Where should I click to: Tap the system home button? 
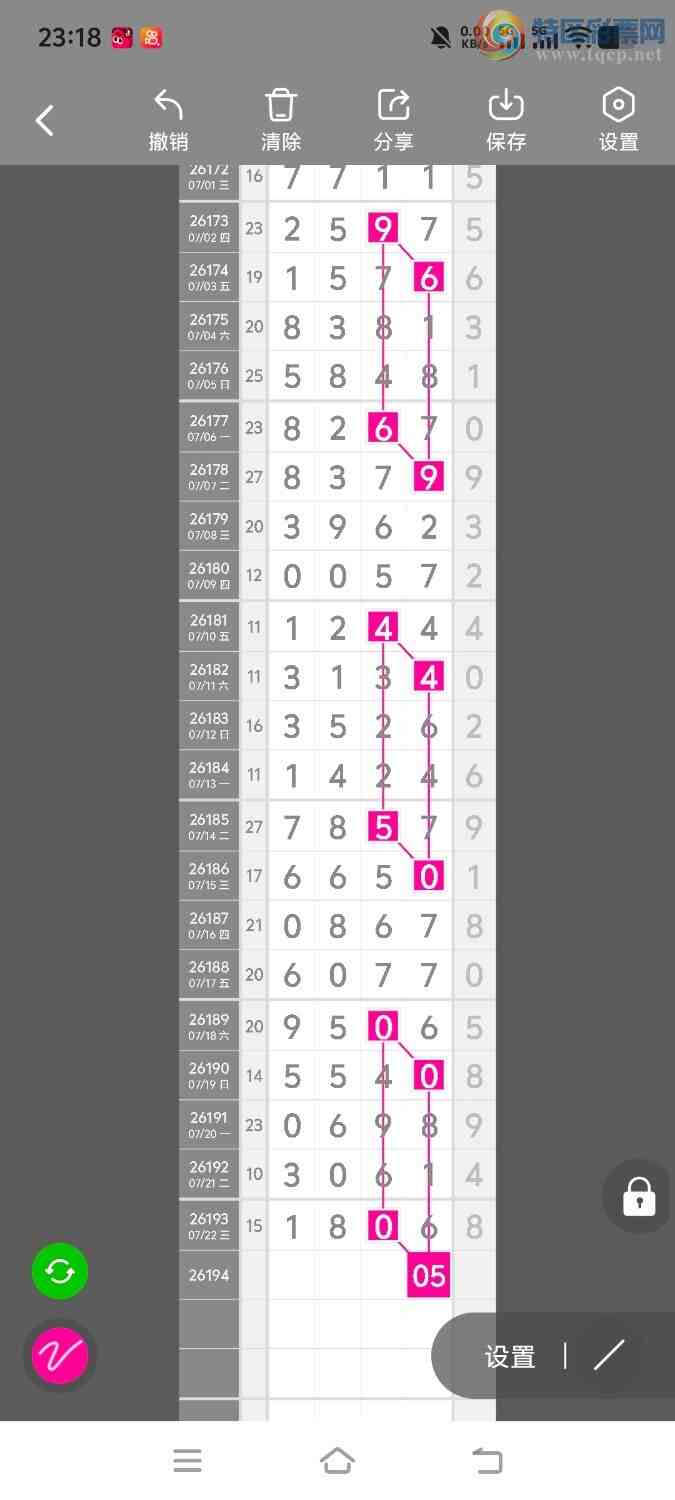tap(337, 1461)
